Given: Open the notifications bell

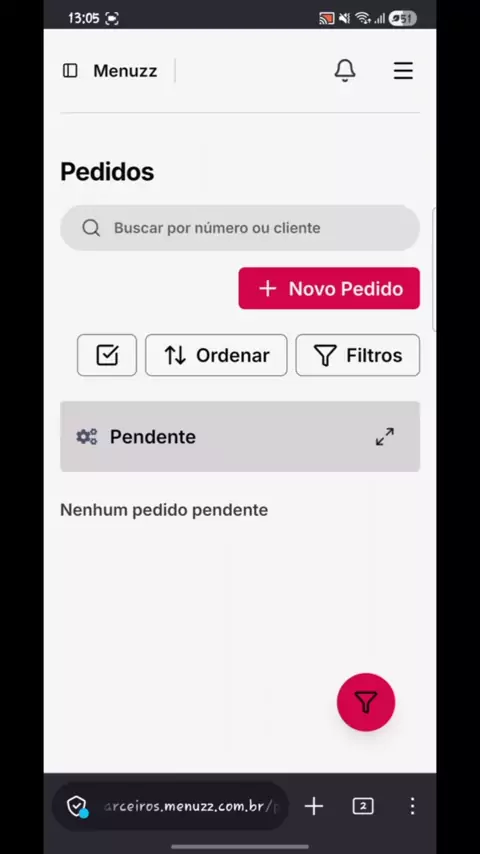Looking at the screenshot, I should [345, 71].
